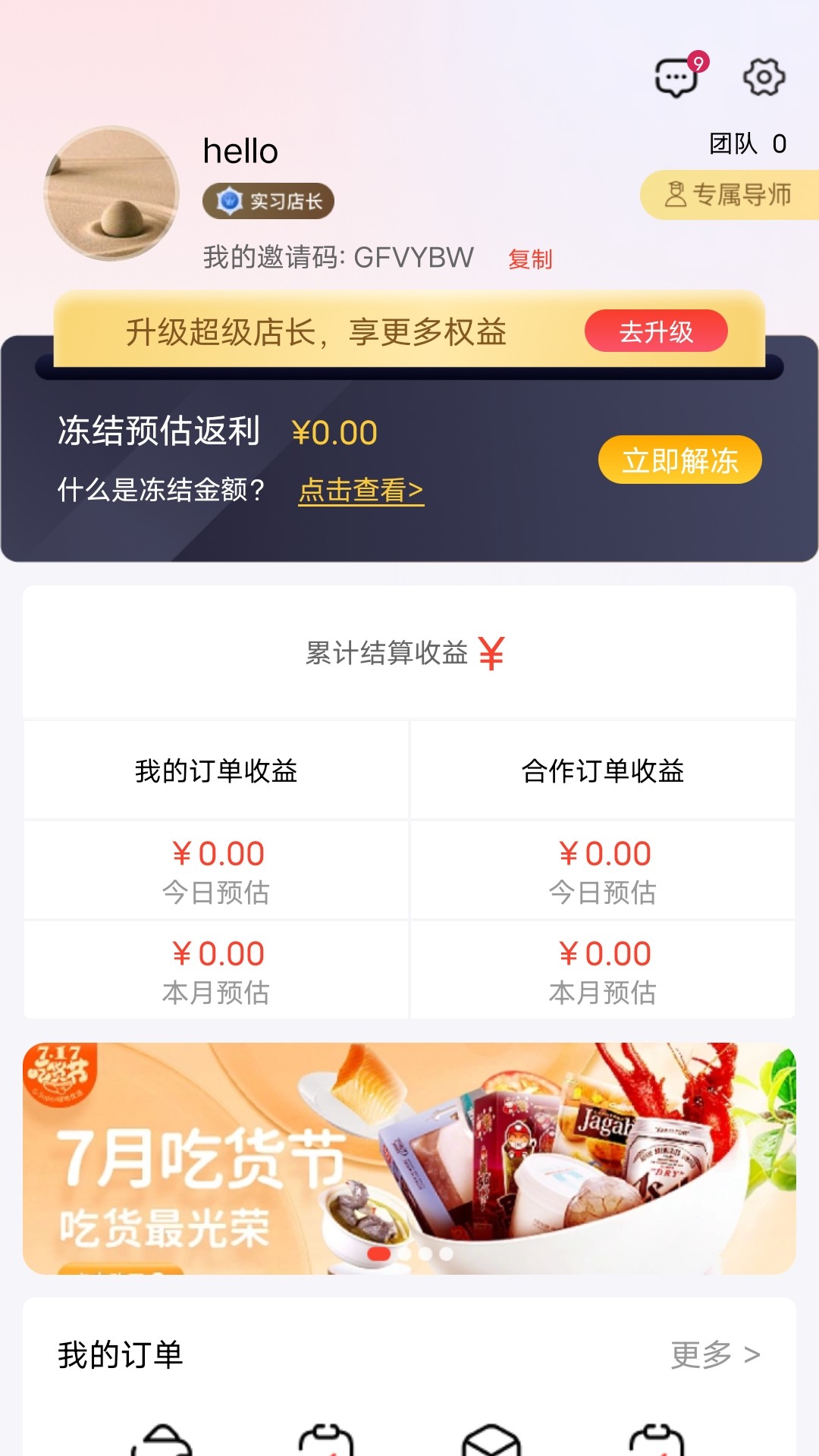The image size is (819, 1456).
Task: Tap 立即解冻 to unfreeze rebate
Action: (679, 460)
